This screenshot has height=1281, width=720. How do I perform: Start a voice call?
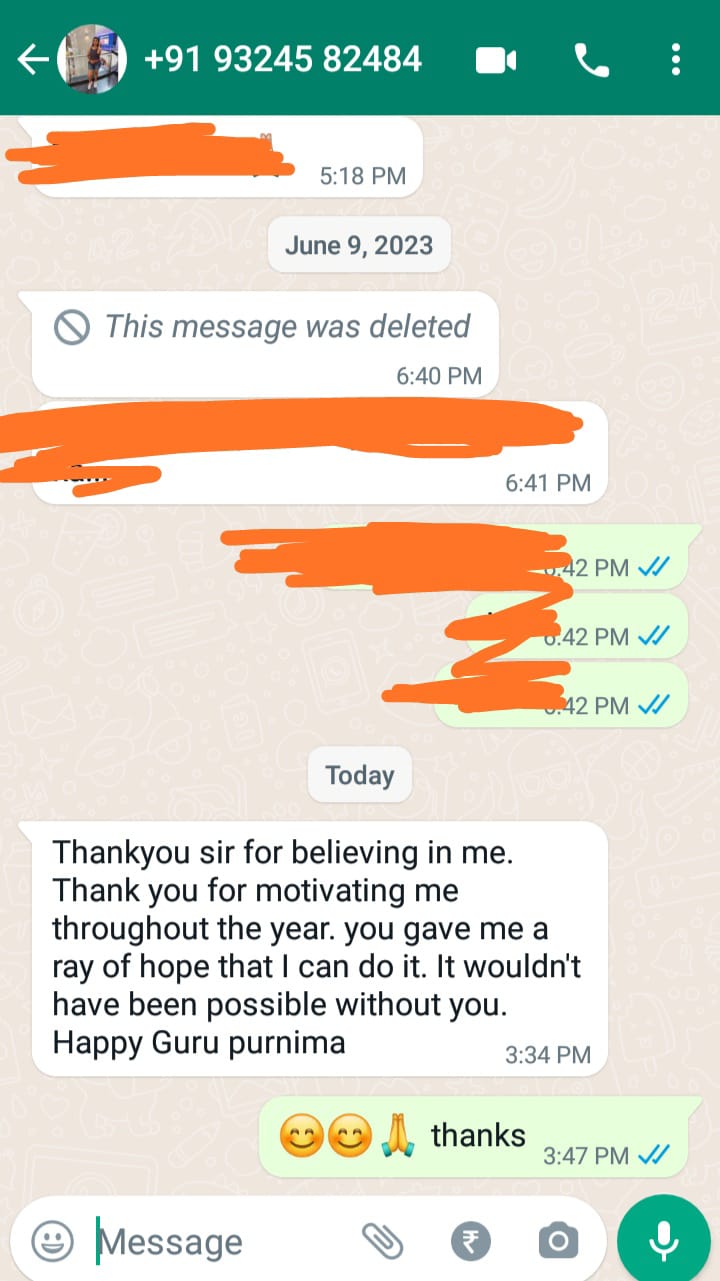point(591,60)
